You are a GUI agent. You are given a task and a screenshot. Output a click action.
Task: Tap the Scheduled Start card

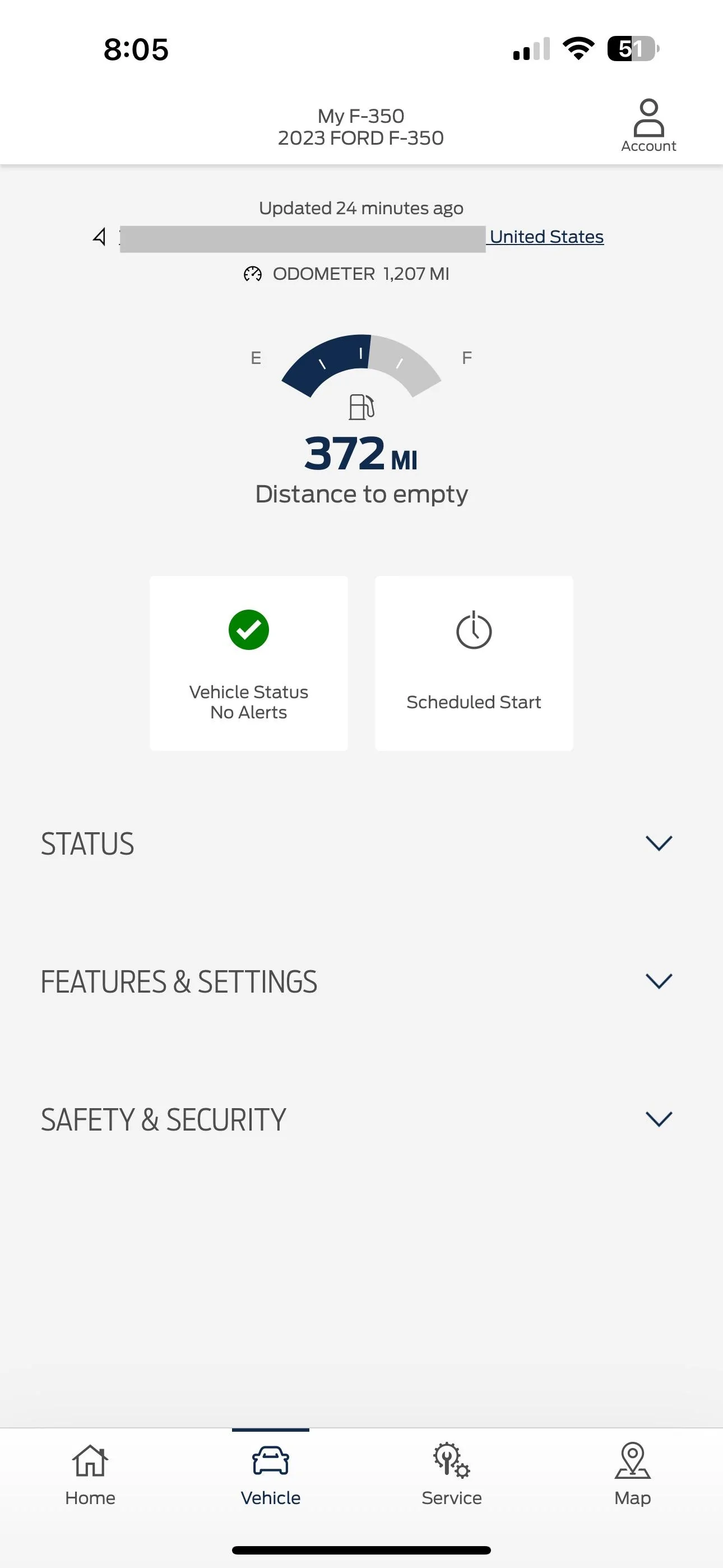(x=474, y=662)
